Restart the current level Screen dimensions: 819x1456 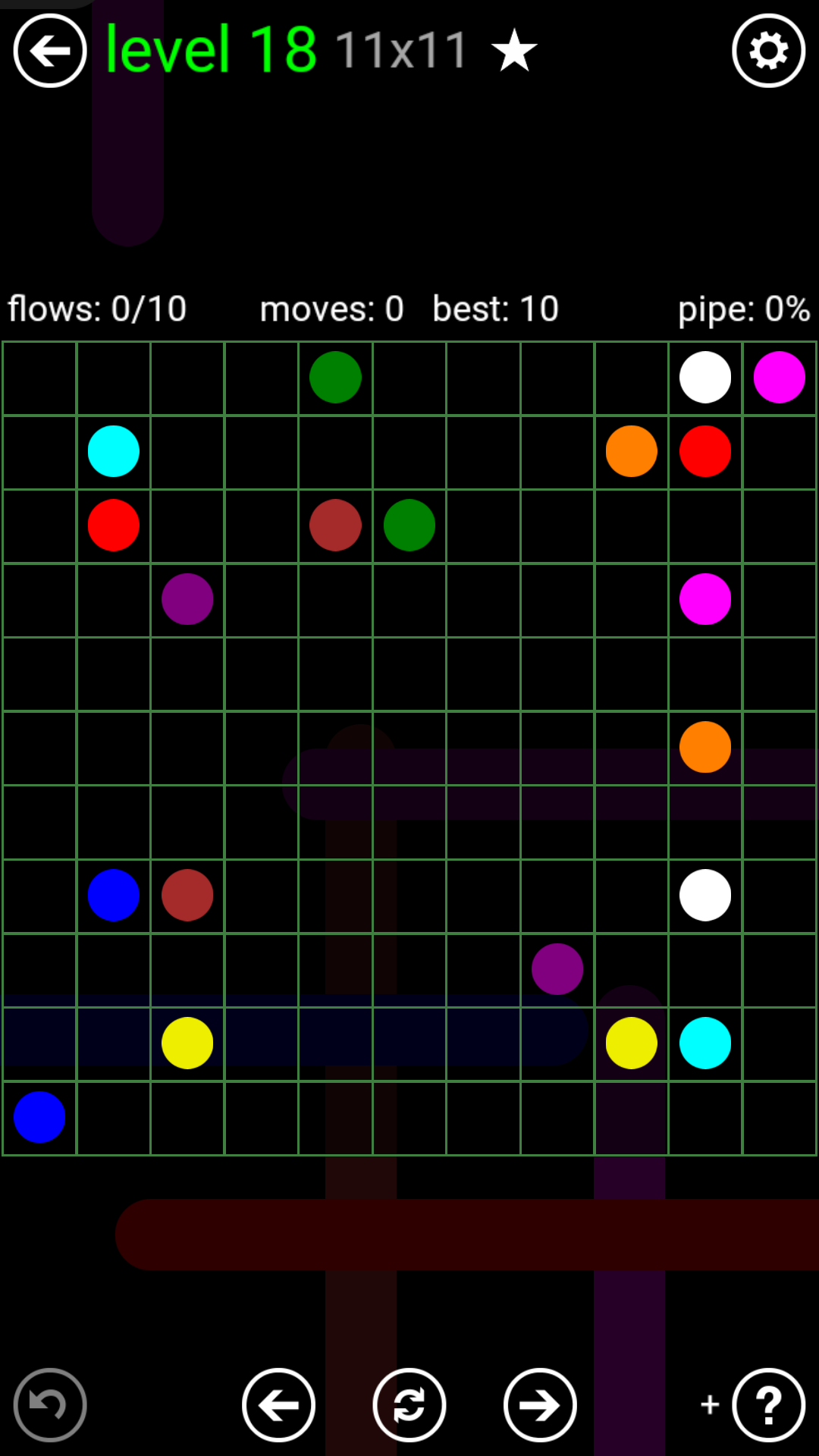click(x=409, y=1405)
